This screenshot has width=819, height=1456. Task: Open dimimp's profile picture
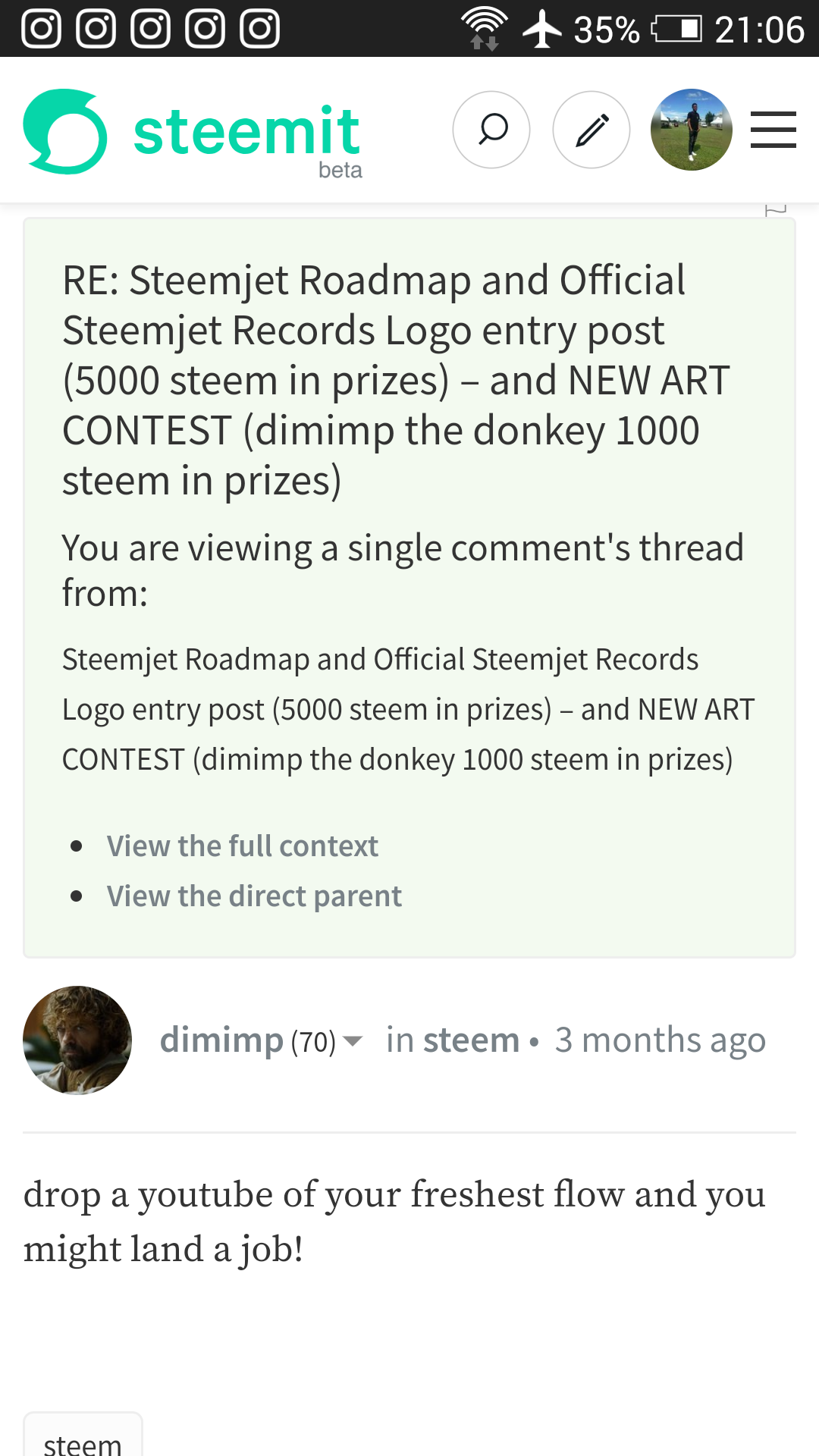pos(77,1040)
